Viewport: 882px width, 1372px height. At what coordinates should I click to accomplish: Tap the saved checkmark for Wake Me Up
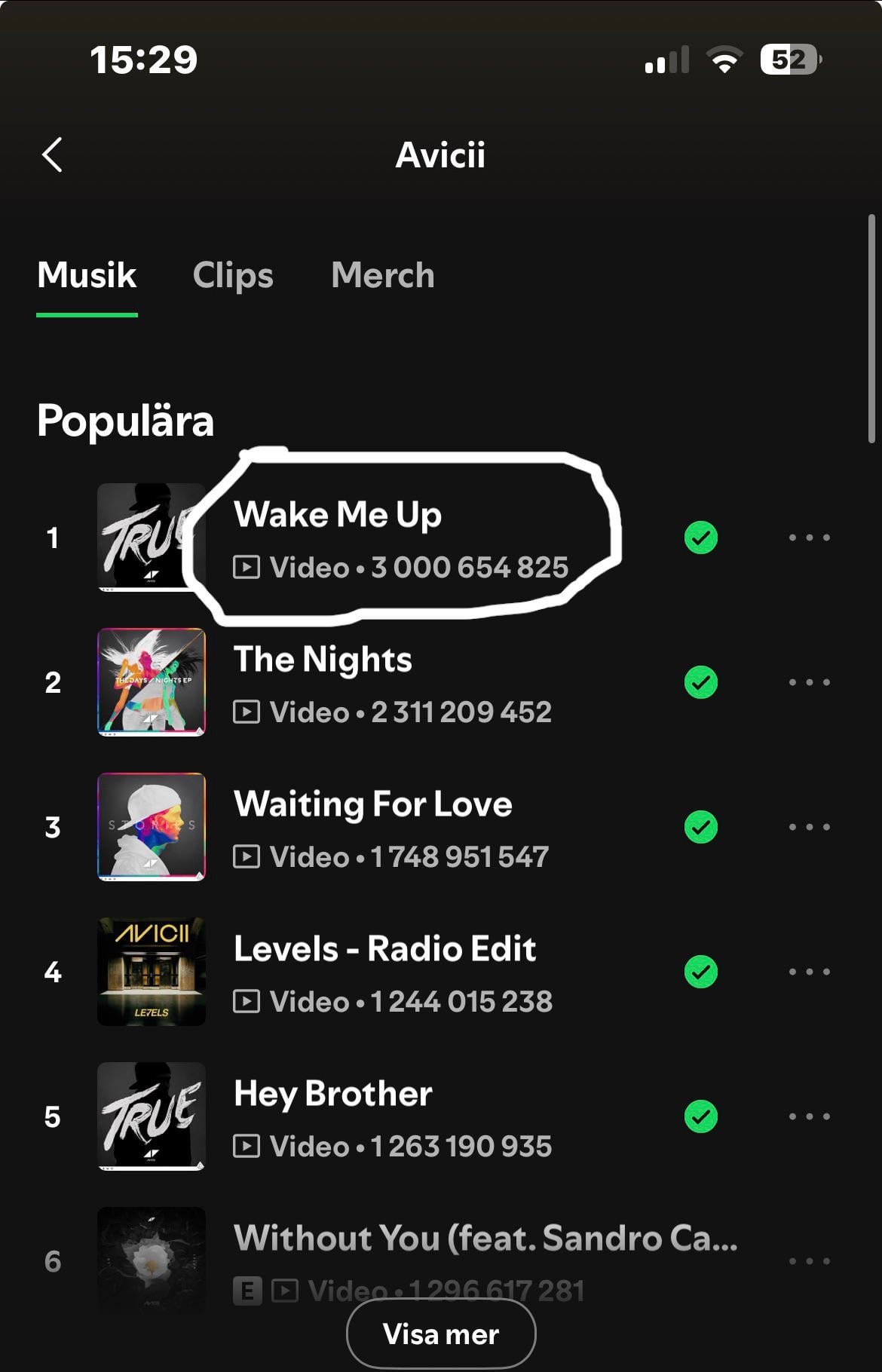[x=700, y=537]
